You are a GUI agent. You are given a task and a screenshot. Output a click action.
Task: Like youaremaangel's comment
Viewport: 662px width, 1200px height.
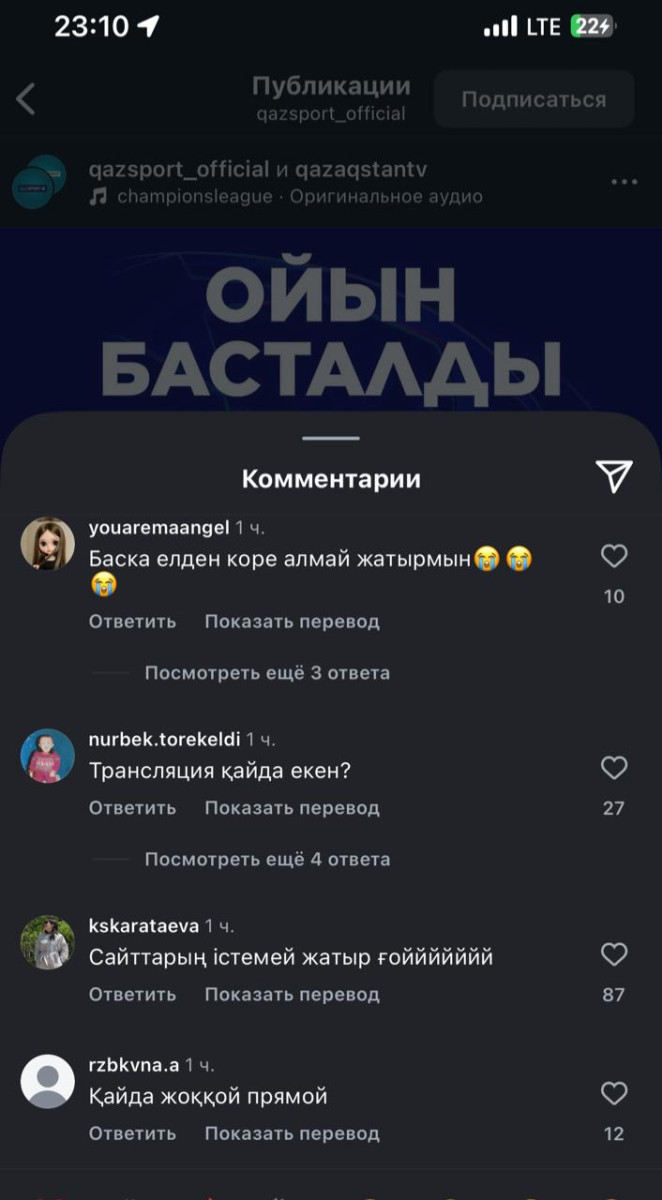(x=613, y=557)
